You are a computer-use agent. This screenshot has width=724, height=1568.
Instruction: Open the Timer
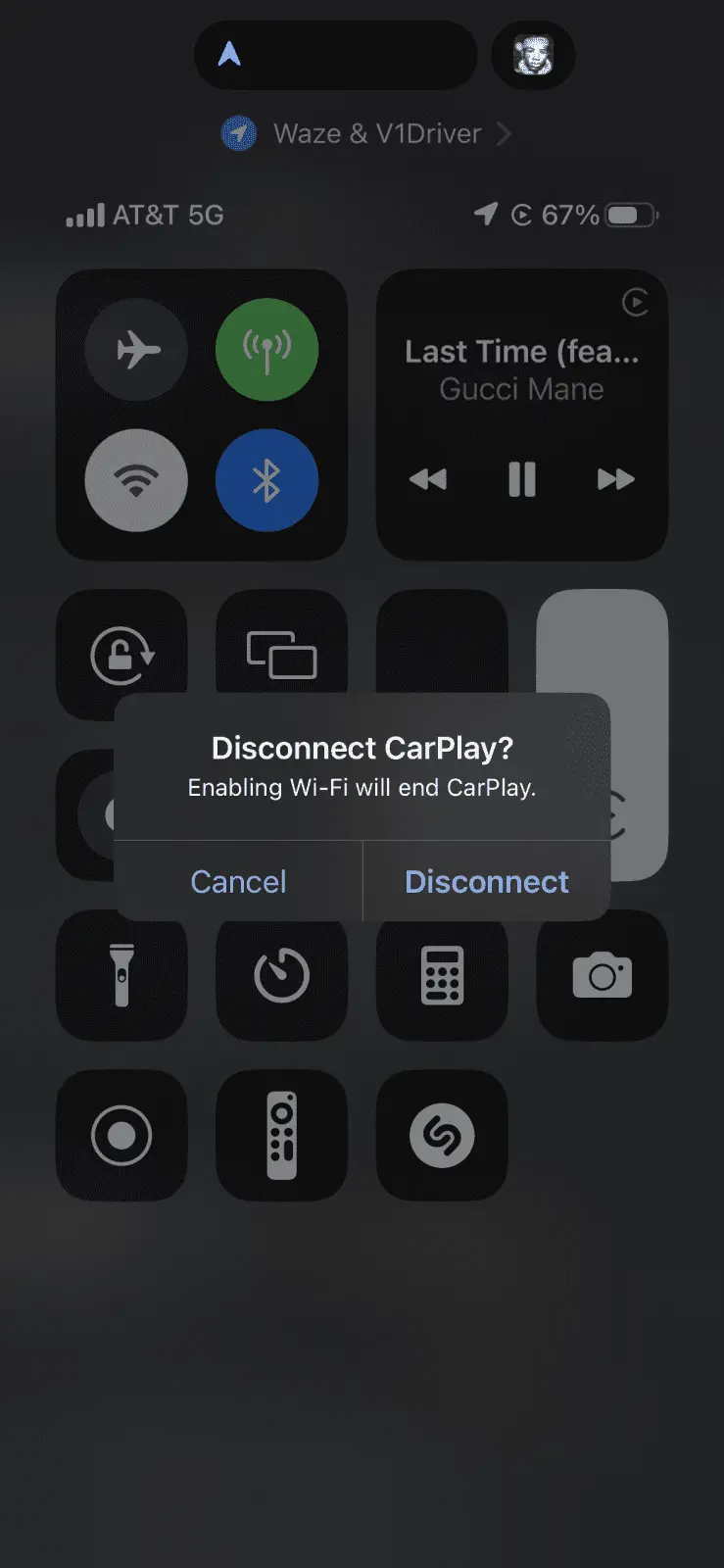click(x=281, y=975)
